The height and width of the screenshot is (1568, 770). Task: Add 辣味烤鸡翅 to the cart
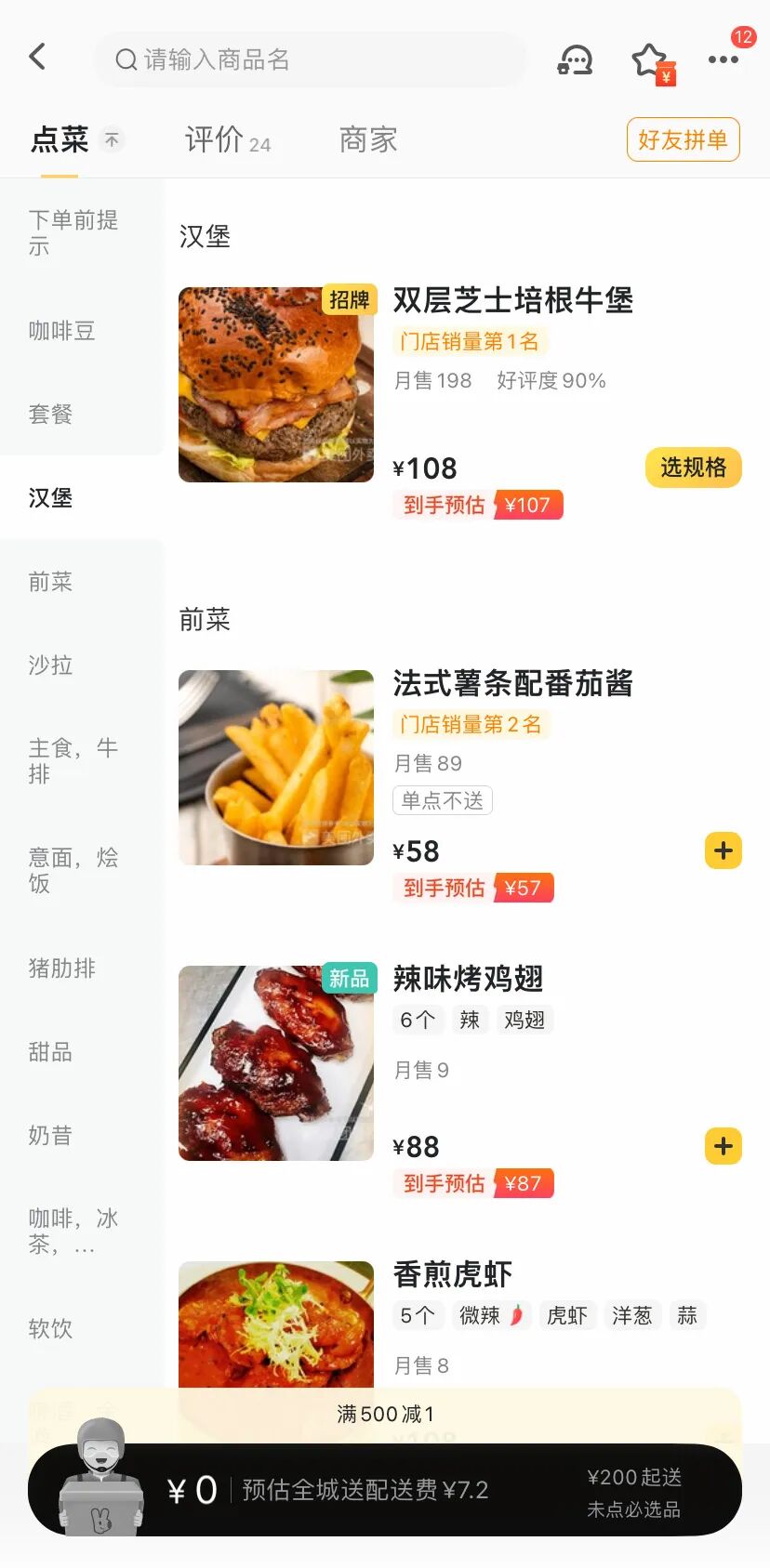click(x=723, y=1146)
